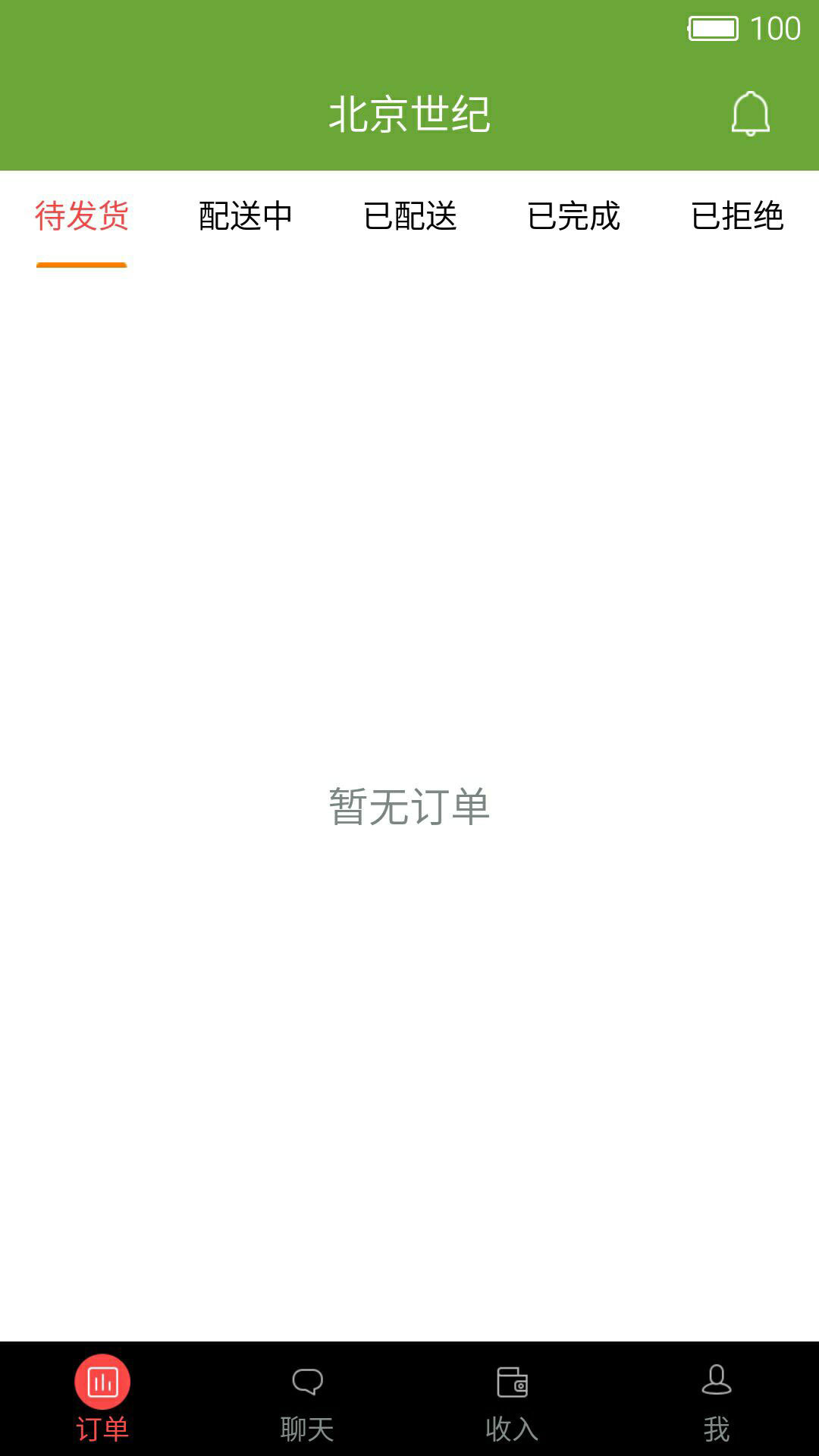This screenshot has height=1456, width=819.
Task: Go to the 聊天 chat section
Action: pos(307,1399)
